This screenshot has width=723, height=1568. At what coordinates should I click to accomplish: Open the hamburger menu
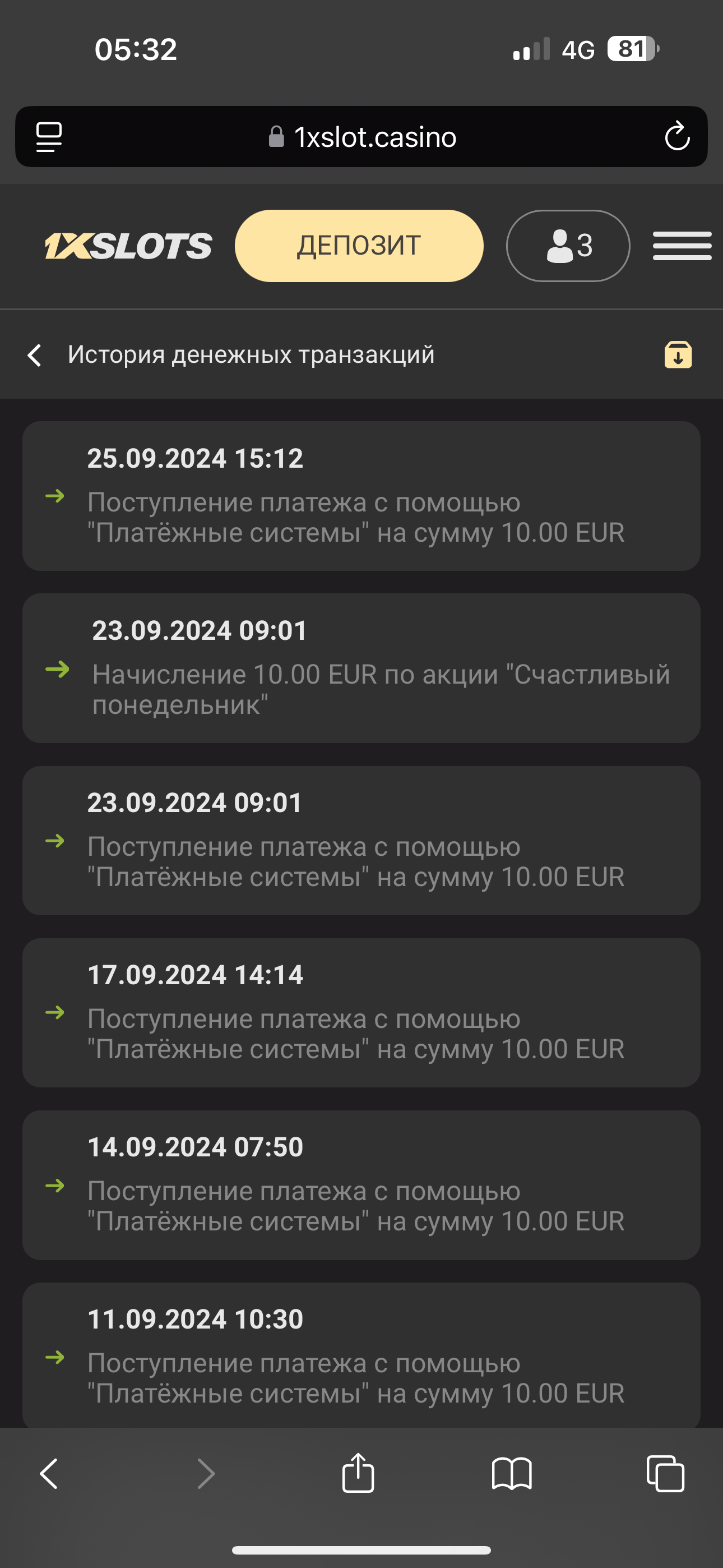click(x=682, y=245)
